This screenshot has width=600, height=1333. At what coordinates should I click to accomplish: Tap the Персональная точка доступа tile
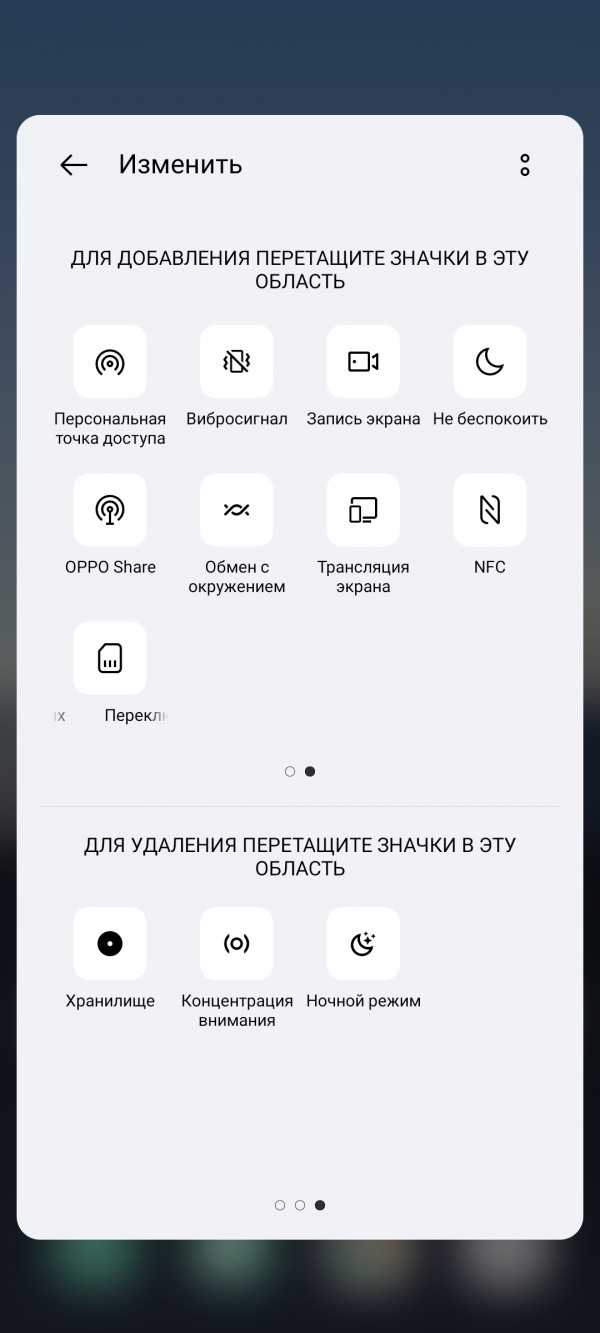pos(110,362)
